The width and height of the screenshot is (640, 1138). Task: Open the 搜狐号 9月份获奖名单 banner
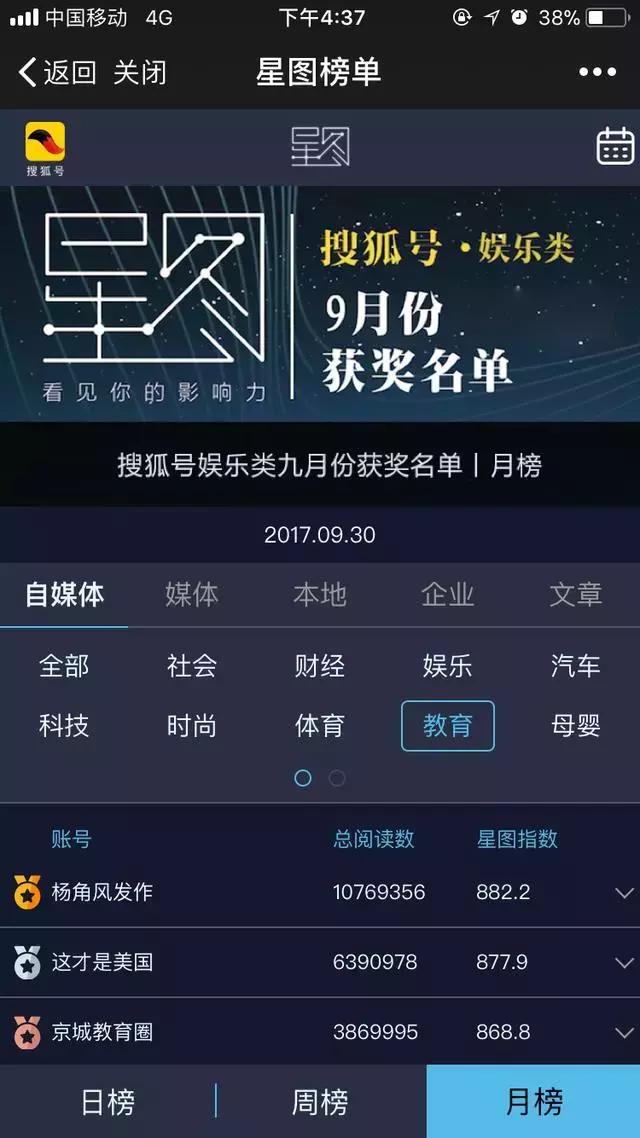(320, 302)
